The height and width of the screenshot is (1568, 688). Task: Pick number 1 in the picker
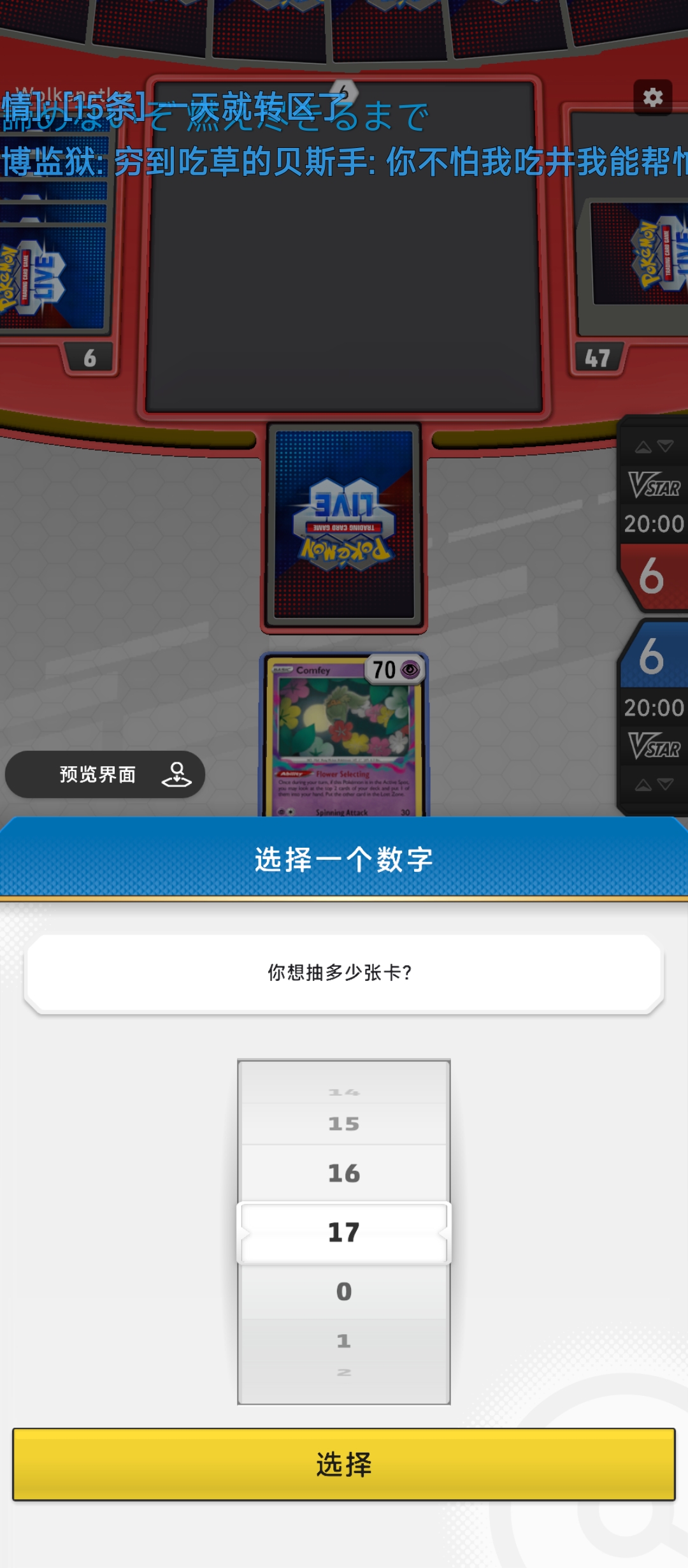pyautogui.click(x=344, y=1340)
